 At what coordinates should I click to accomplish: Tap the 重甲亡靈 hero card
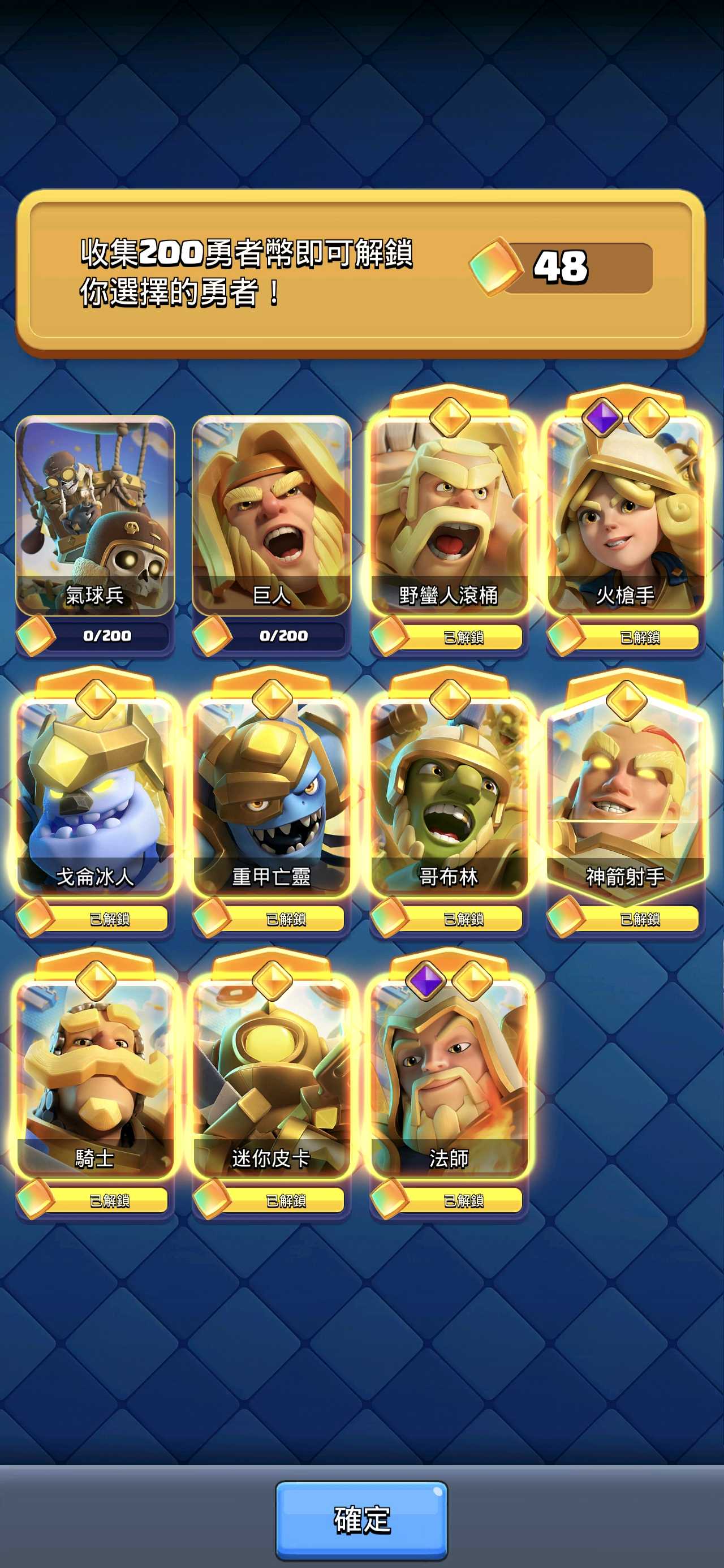point(271,798)
